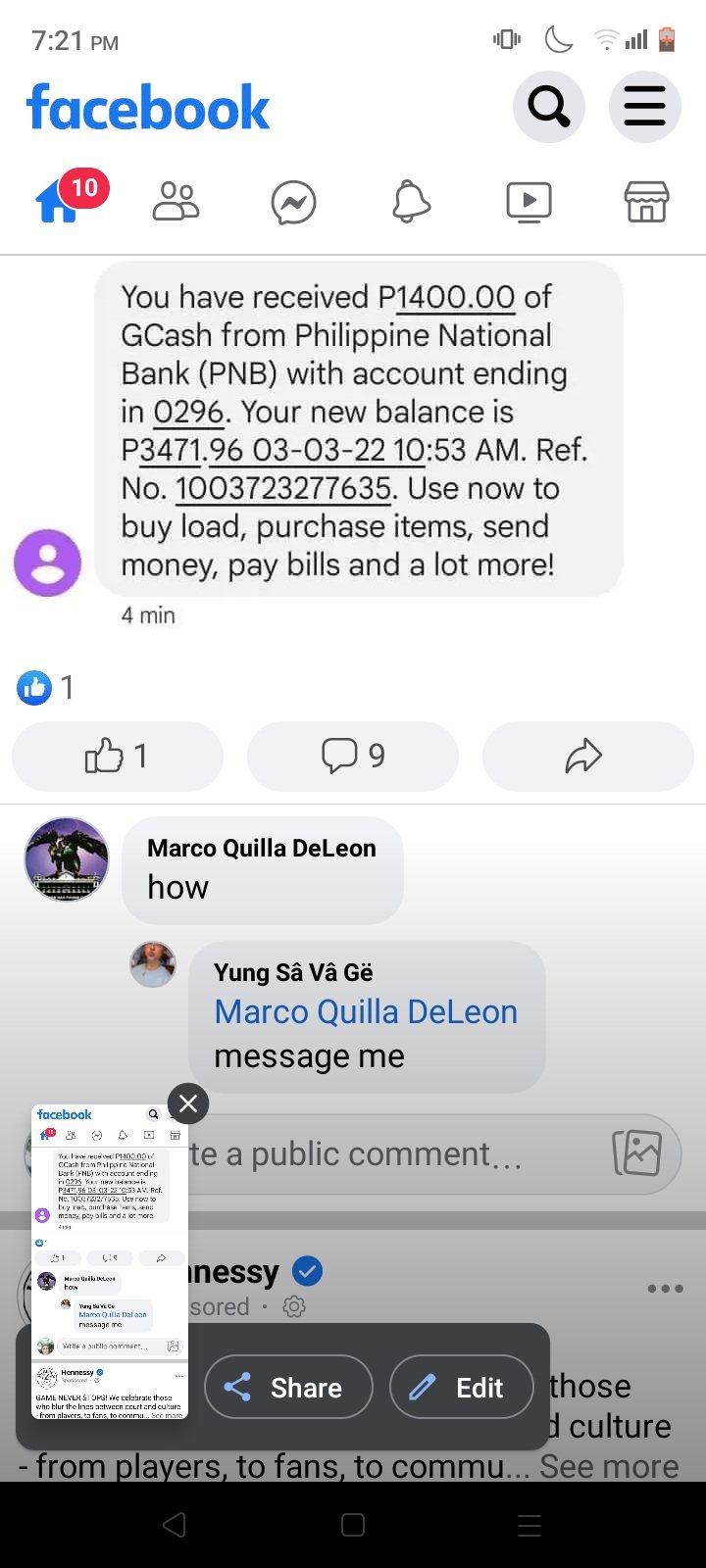Open the Messenger tab
The width and height of the screenshot is (706, 1568).
pyautogui.click(x=293, y=204)
